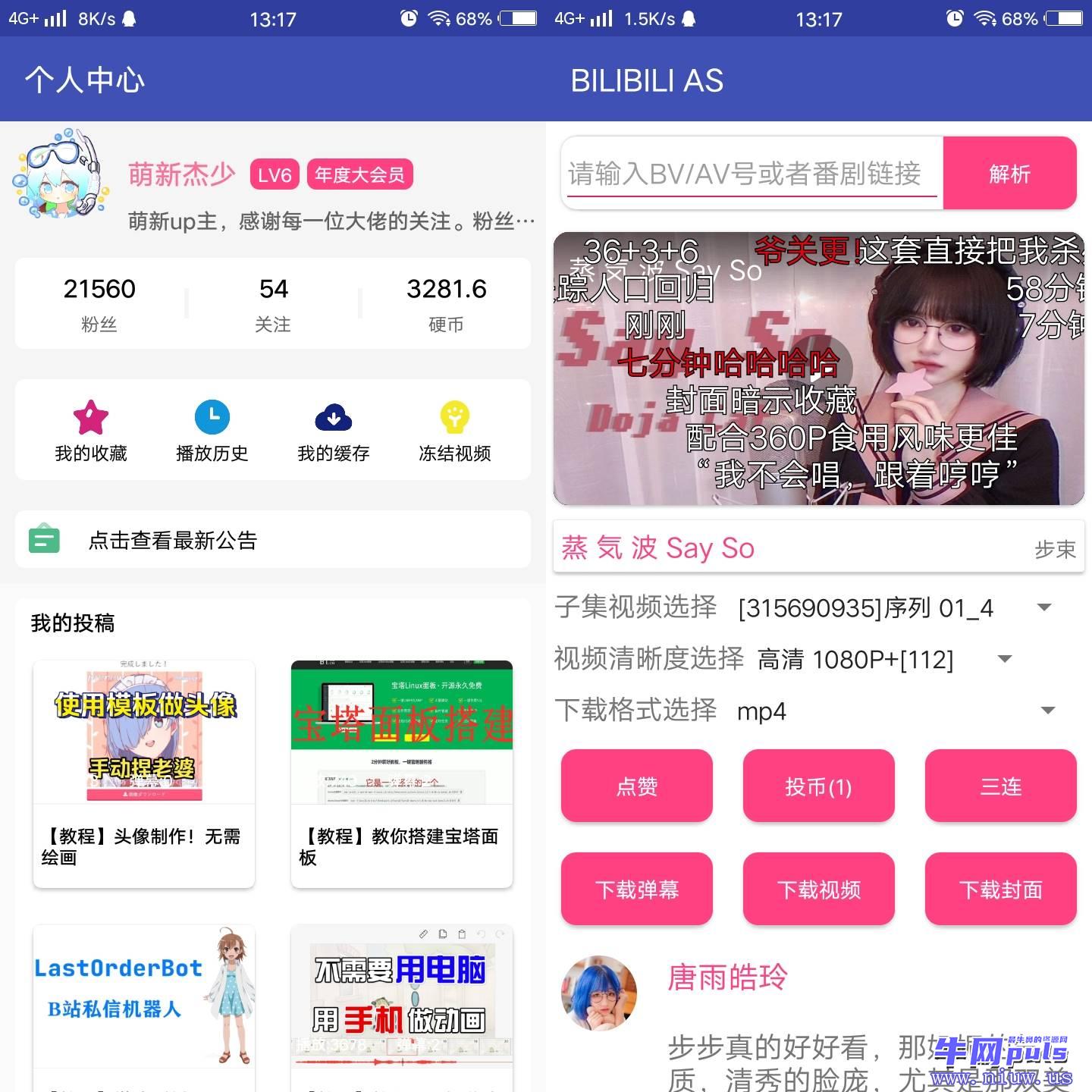Tap the BV/AV number input field

coord(751,174)
